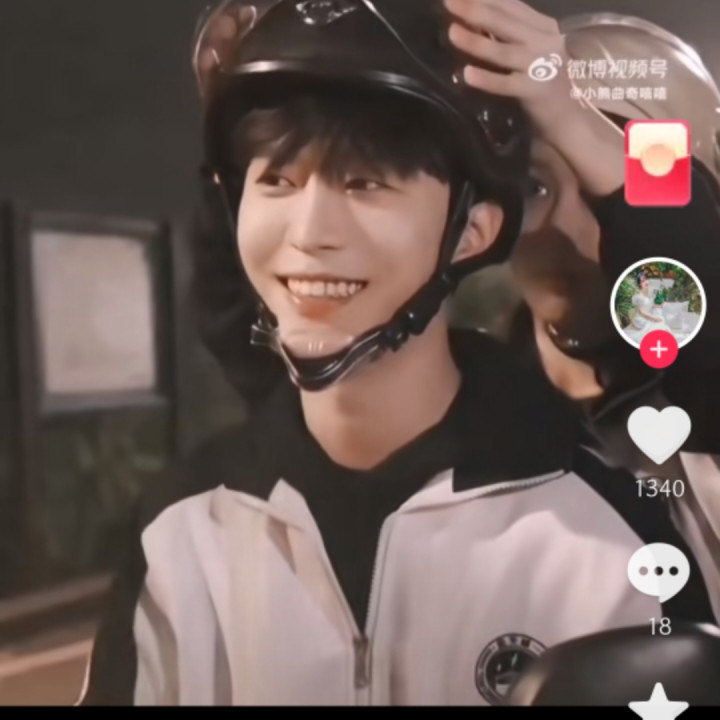Add the video to favorites with the star
The width and height of the screenshot is (720, 720).
pos(658,702)
